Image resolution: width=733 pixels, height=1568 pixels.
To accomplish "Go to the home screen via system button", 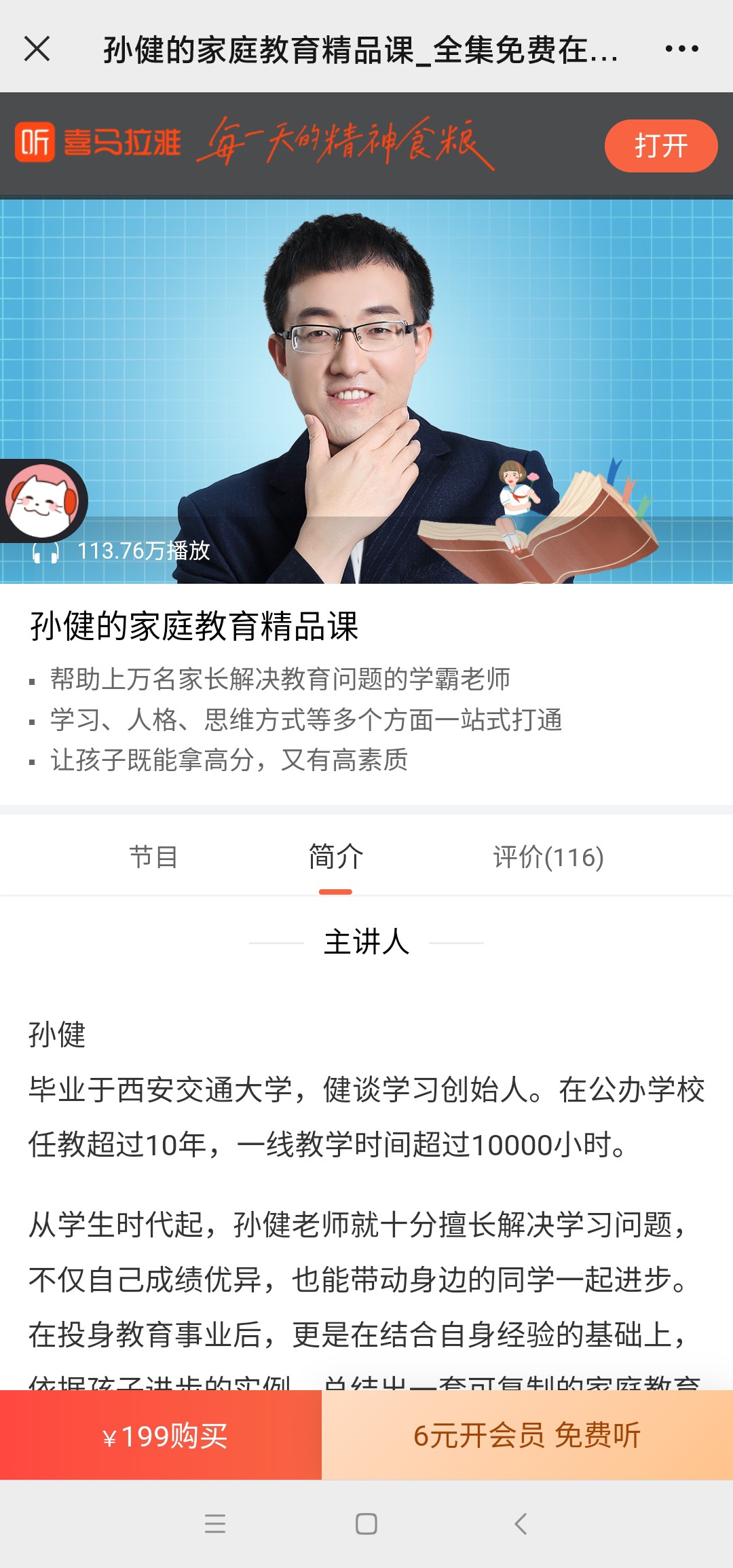I will pos(366,1524).
